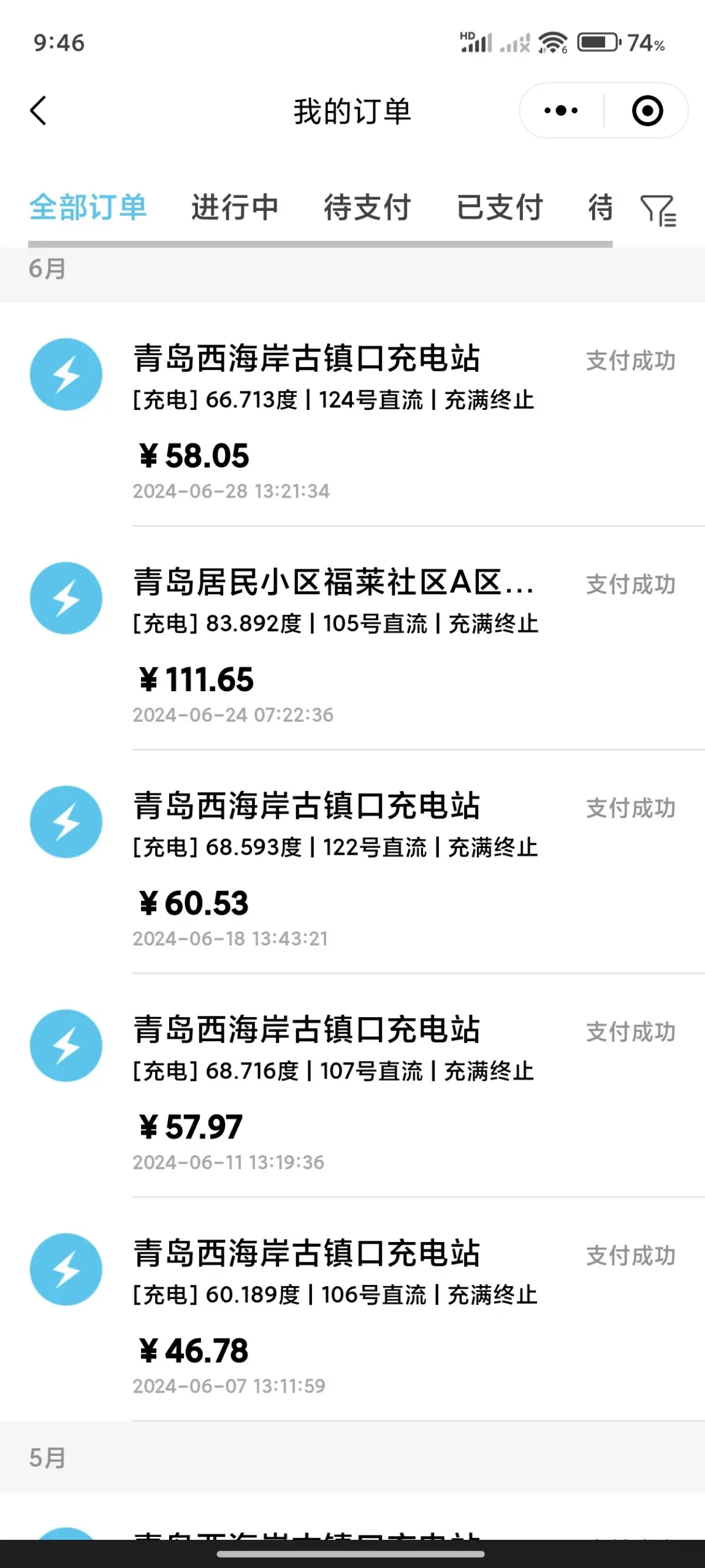Open the ¥58.05 order from 2024-06-28
Screen dimensions: 705x1568
[352, 415]
